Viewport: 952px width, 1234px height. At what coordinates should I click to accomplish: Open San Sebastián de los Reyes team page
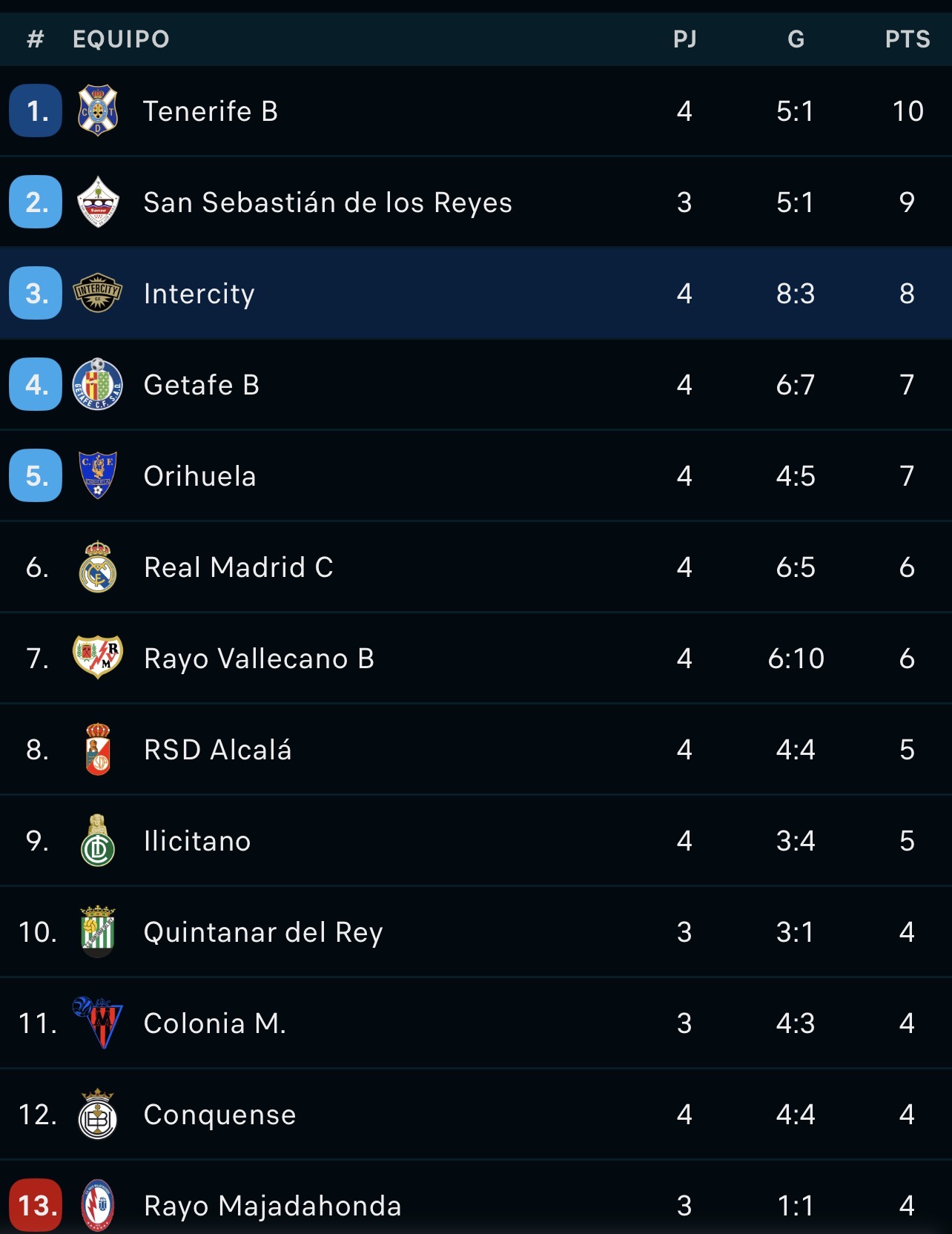327,202
